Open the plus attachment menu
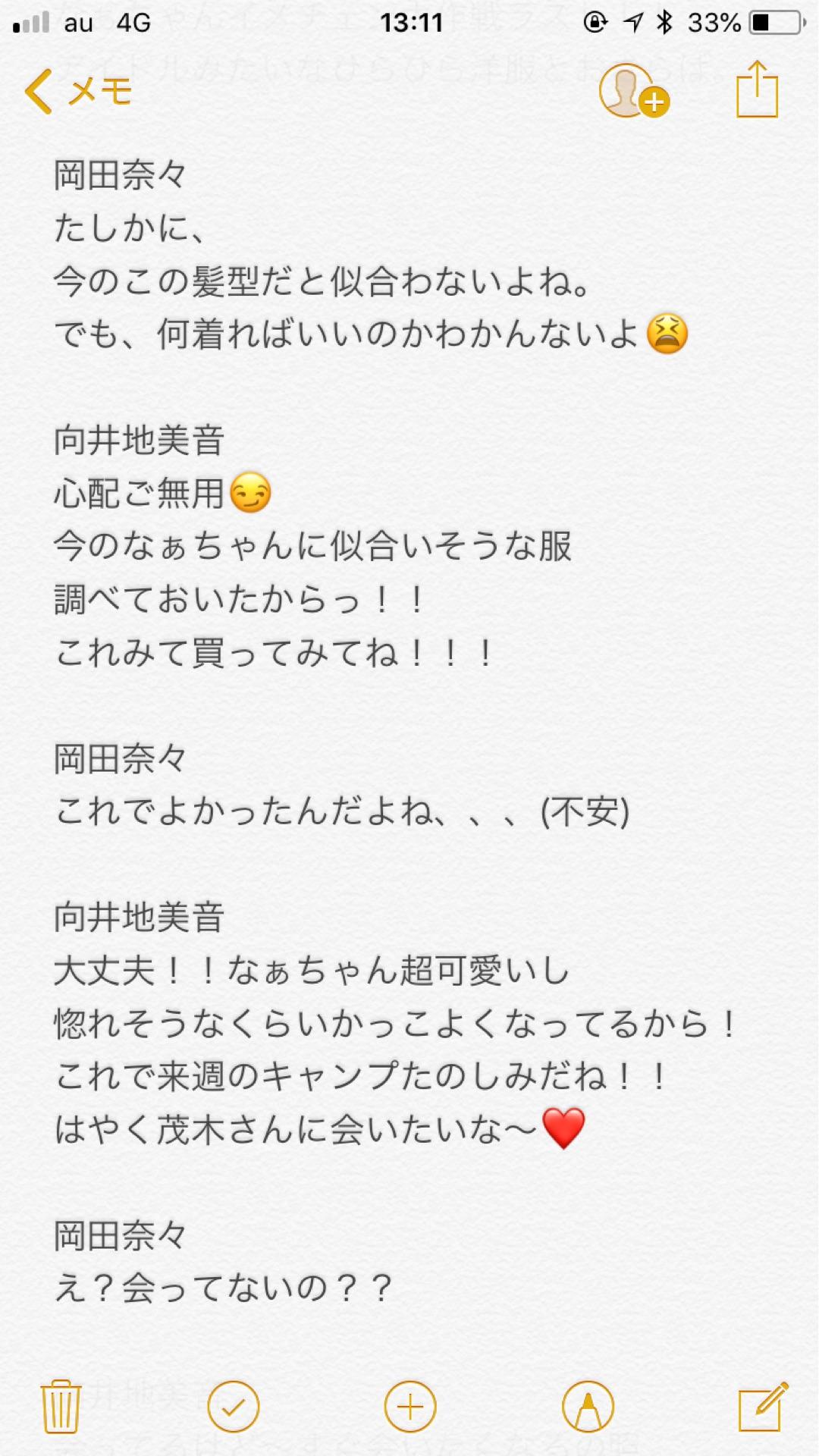This screenshot has height=1456, width=819. pos(410,1407)
